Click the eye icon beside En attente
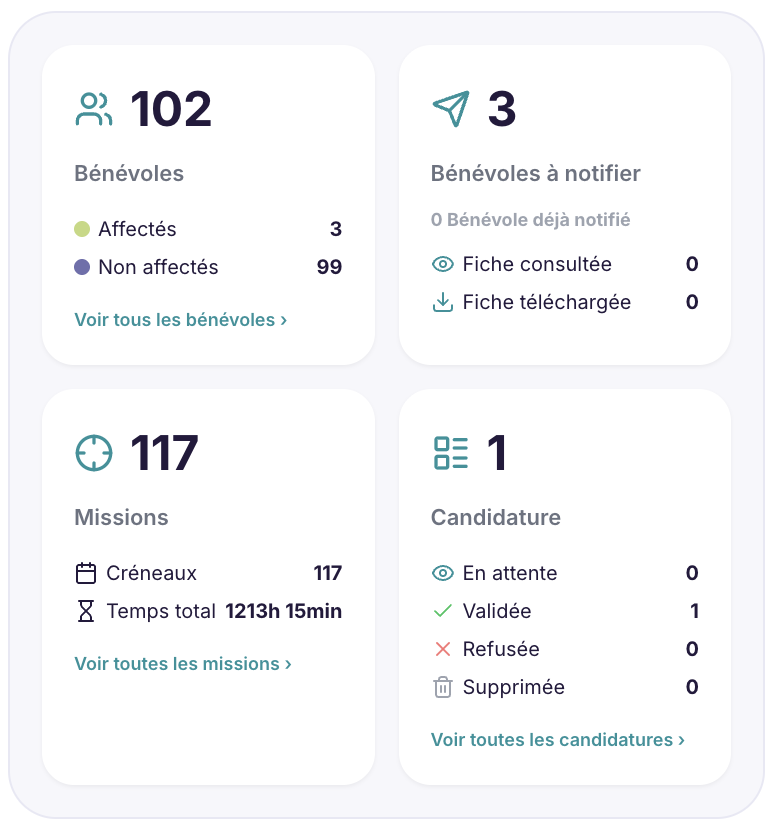Image resolution: width=774 pixels, height=828 pixels. coord(442,573)
